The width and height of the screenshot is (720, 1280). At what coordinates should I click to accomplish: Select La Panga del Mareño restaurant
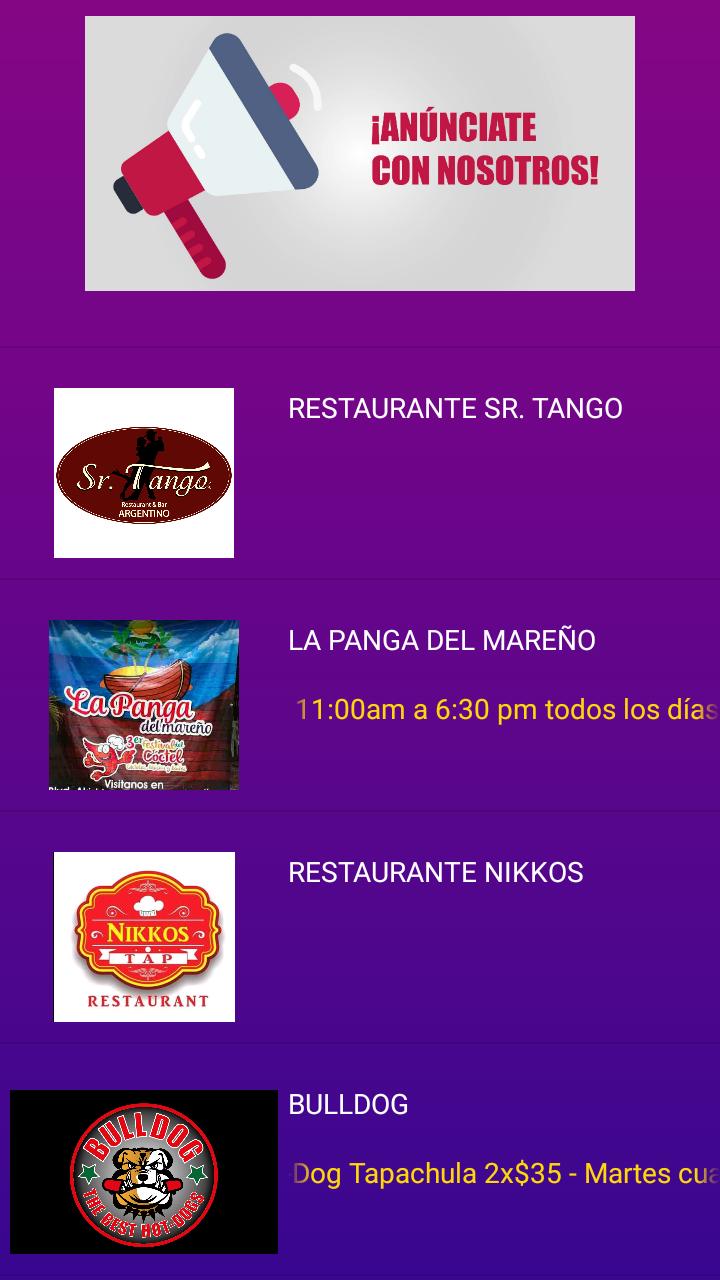click(441, 641)
